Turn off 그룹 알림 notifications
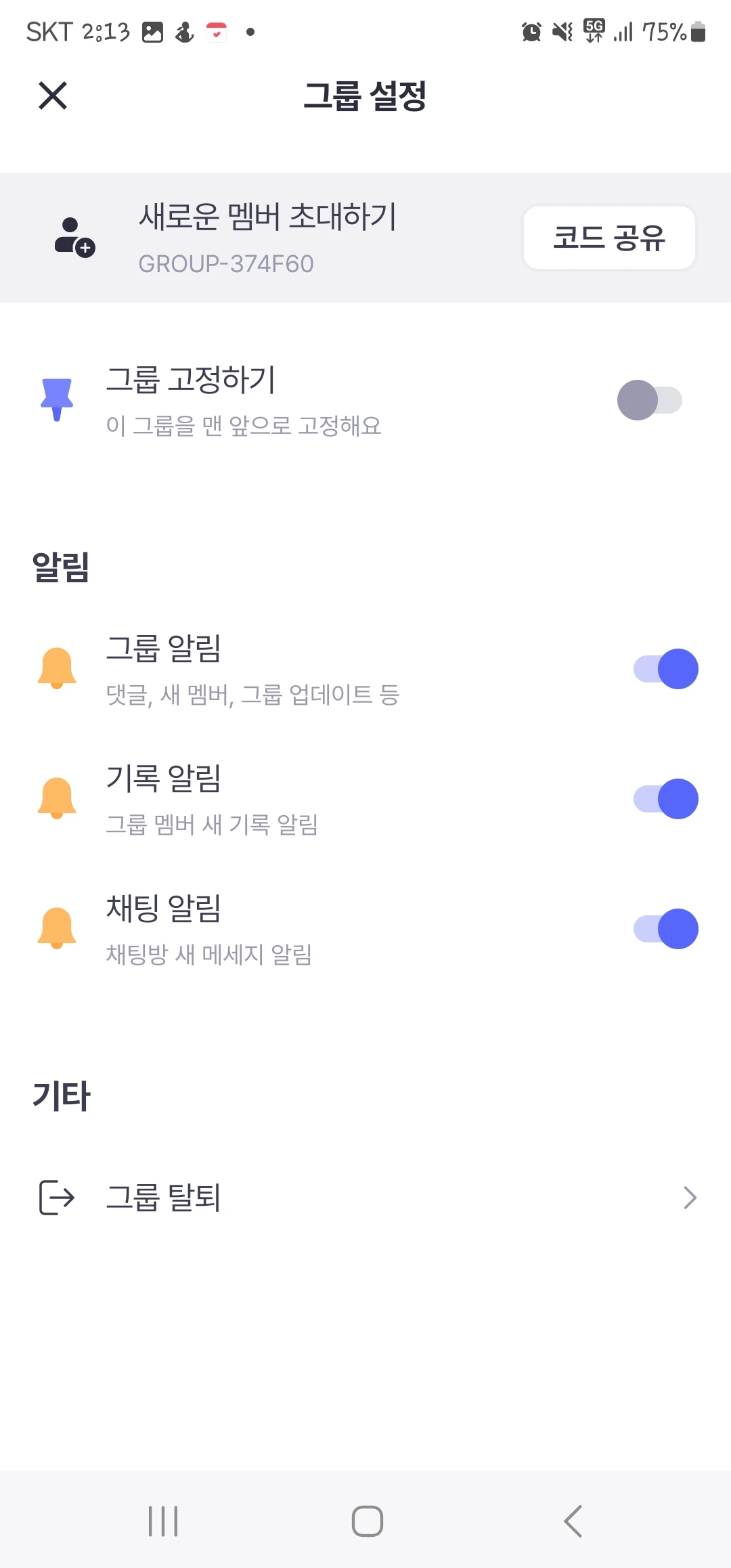Screen dimensions: 731x1568 [x=665, y=669]
